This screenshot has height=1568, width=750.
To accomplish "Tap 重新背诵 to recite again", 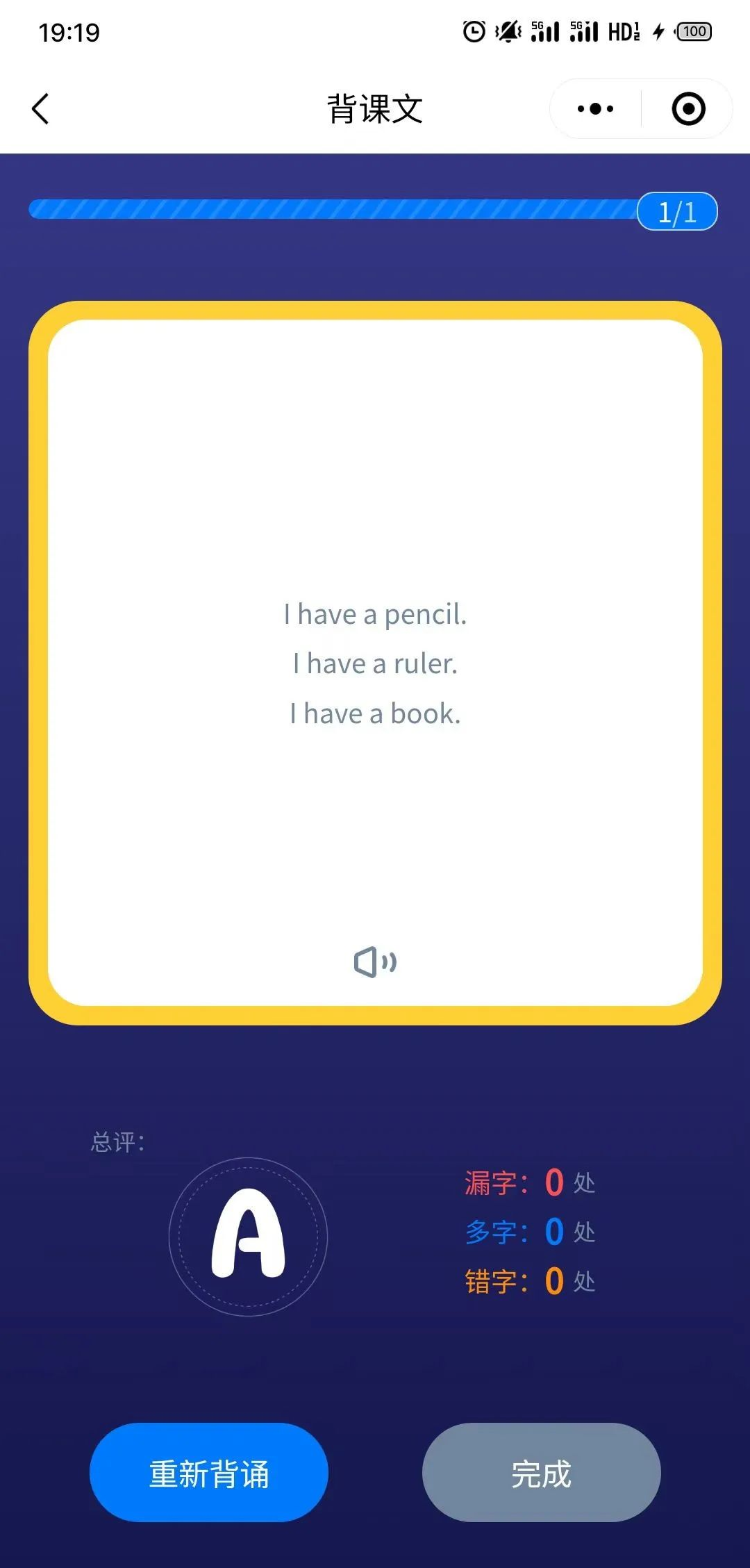I will point(208,1472).
